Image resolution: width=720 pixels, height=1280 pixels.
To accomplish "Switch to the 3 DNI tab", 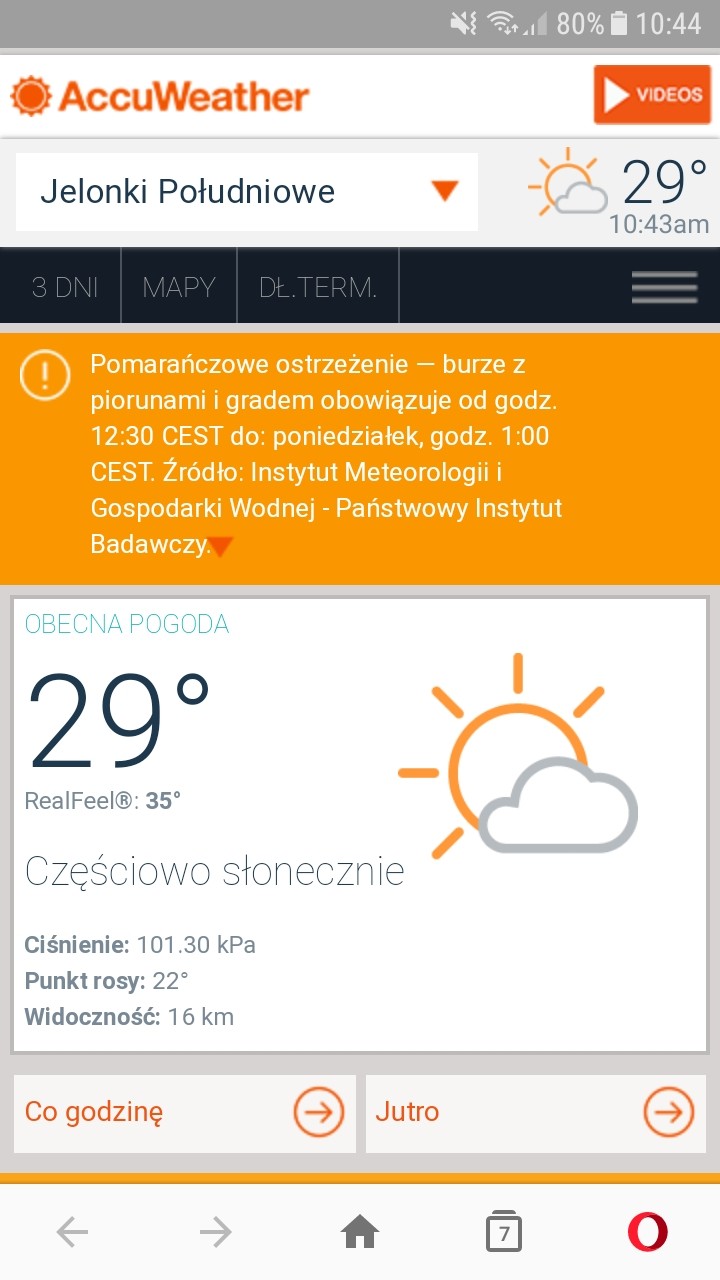I will pyautogui.click(x=64, y=287).
